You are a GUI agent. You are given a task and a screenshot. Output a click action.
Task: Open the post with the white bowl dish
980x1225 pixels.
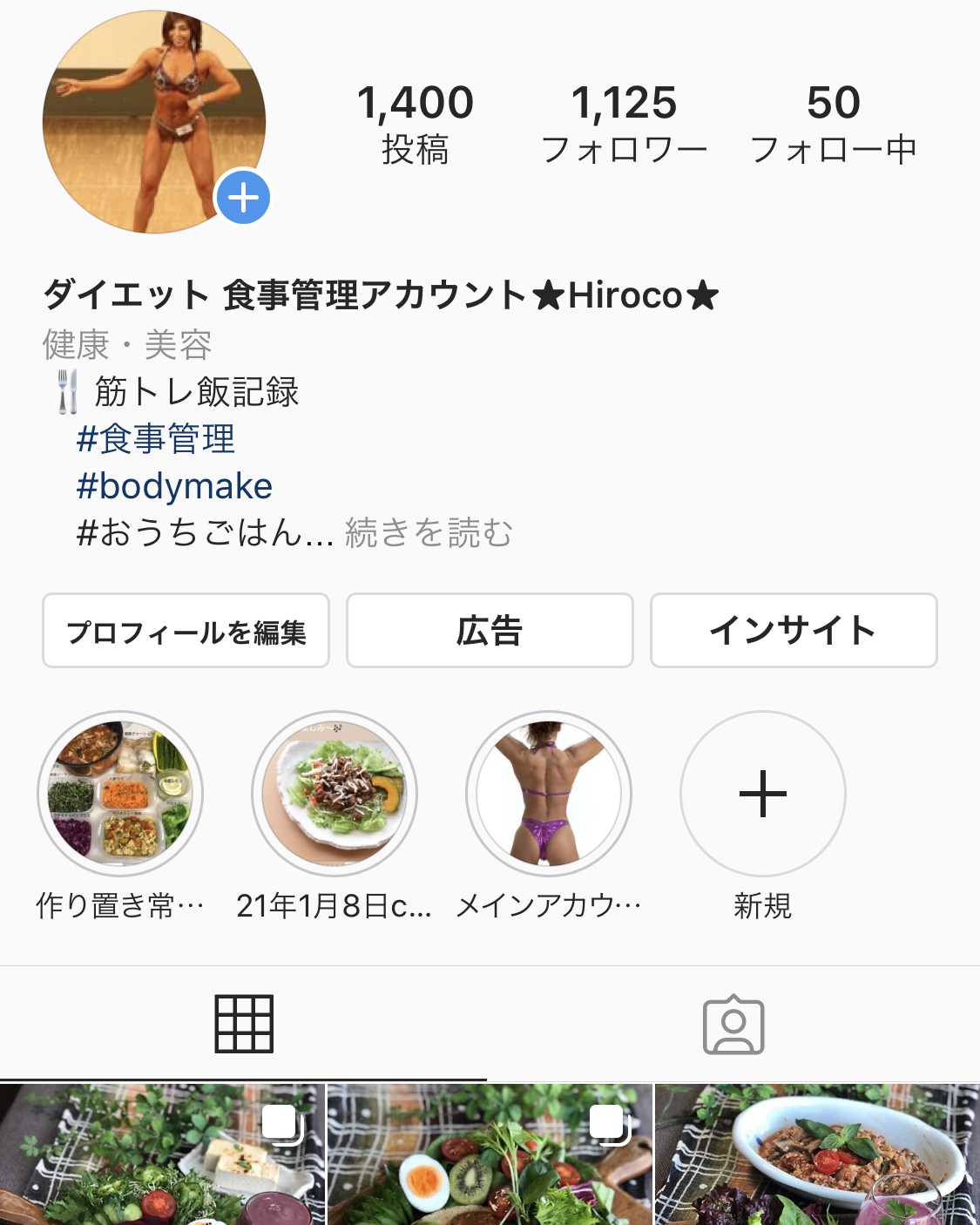(817, 1154)
